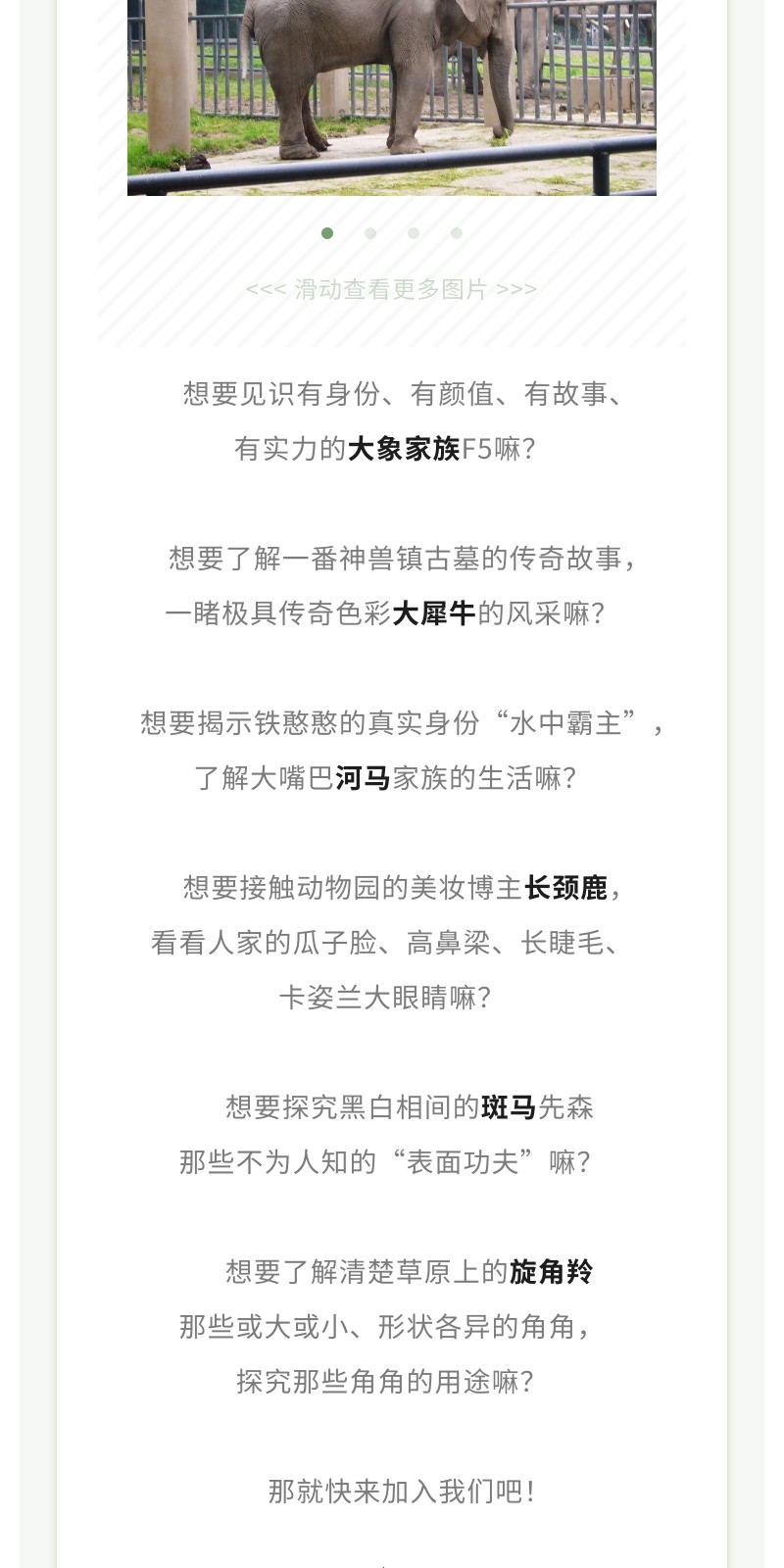Jump to the third carousel page dot
Viewport: 784px width, 1568px height.
pyautogui.click(x=414, y=233)
